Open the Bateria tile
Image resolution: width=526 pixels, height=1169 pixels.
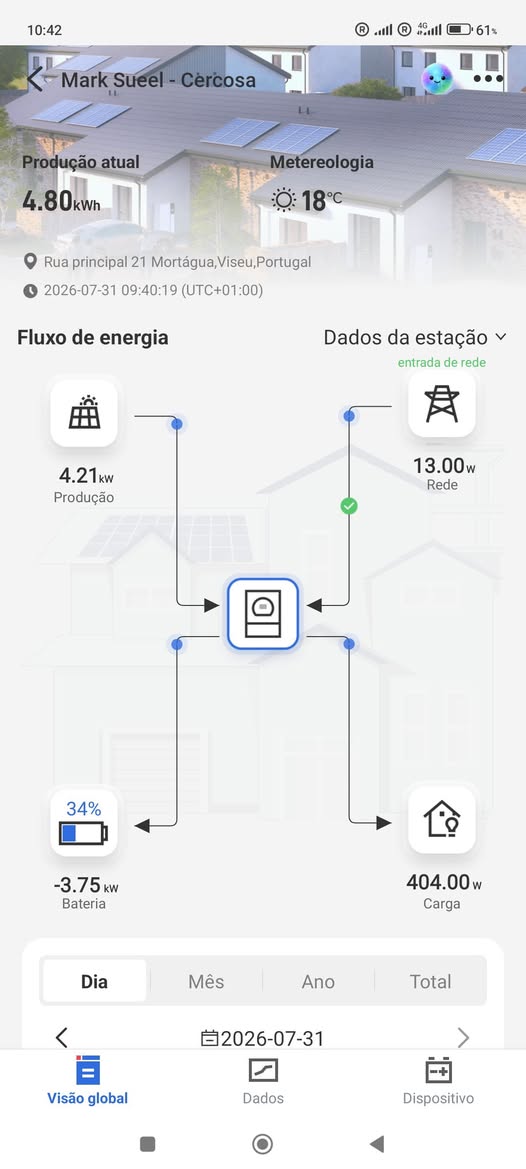[83, 823]
